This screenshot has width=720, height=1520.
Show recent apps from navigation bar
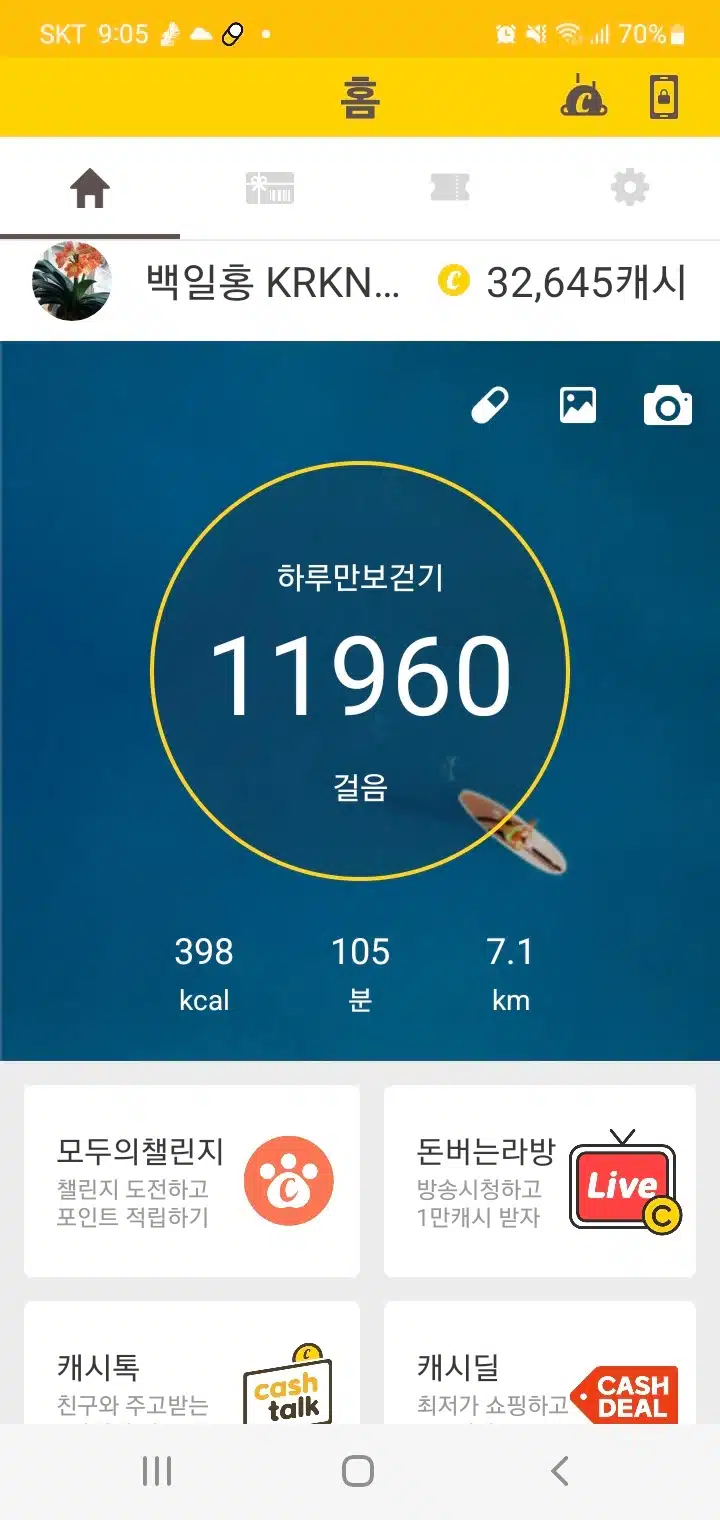click(157, 1471)
